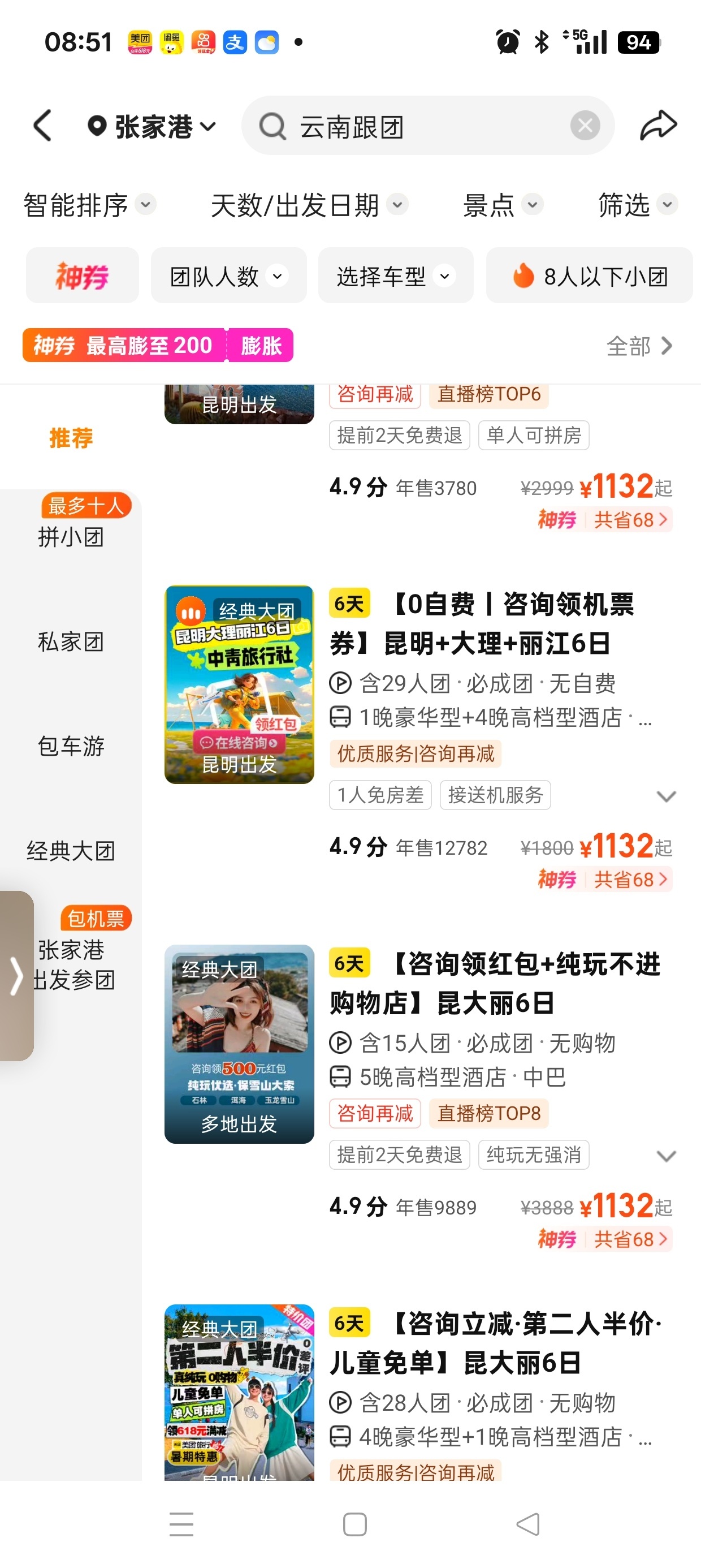The width and height of the screenshot is (701, 1568).
Task: Clear the search text
Action: tap(585, 126)
